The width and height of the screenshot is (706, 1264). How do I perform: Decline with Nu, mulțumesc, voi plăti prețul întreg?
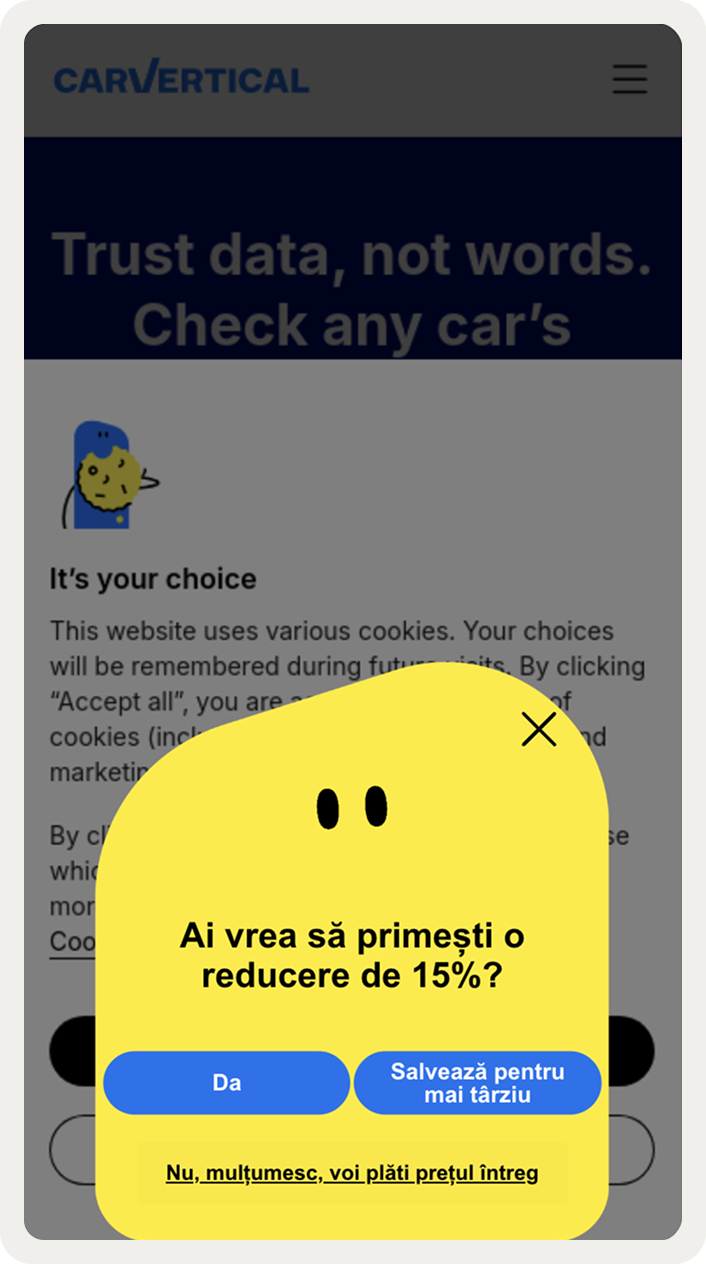pyautogui.click(x=352, y=1173)
